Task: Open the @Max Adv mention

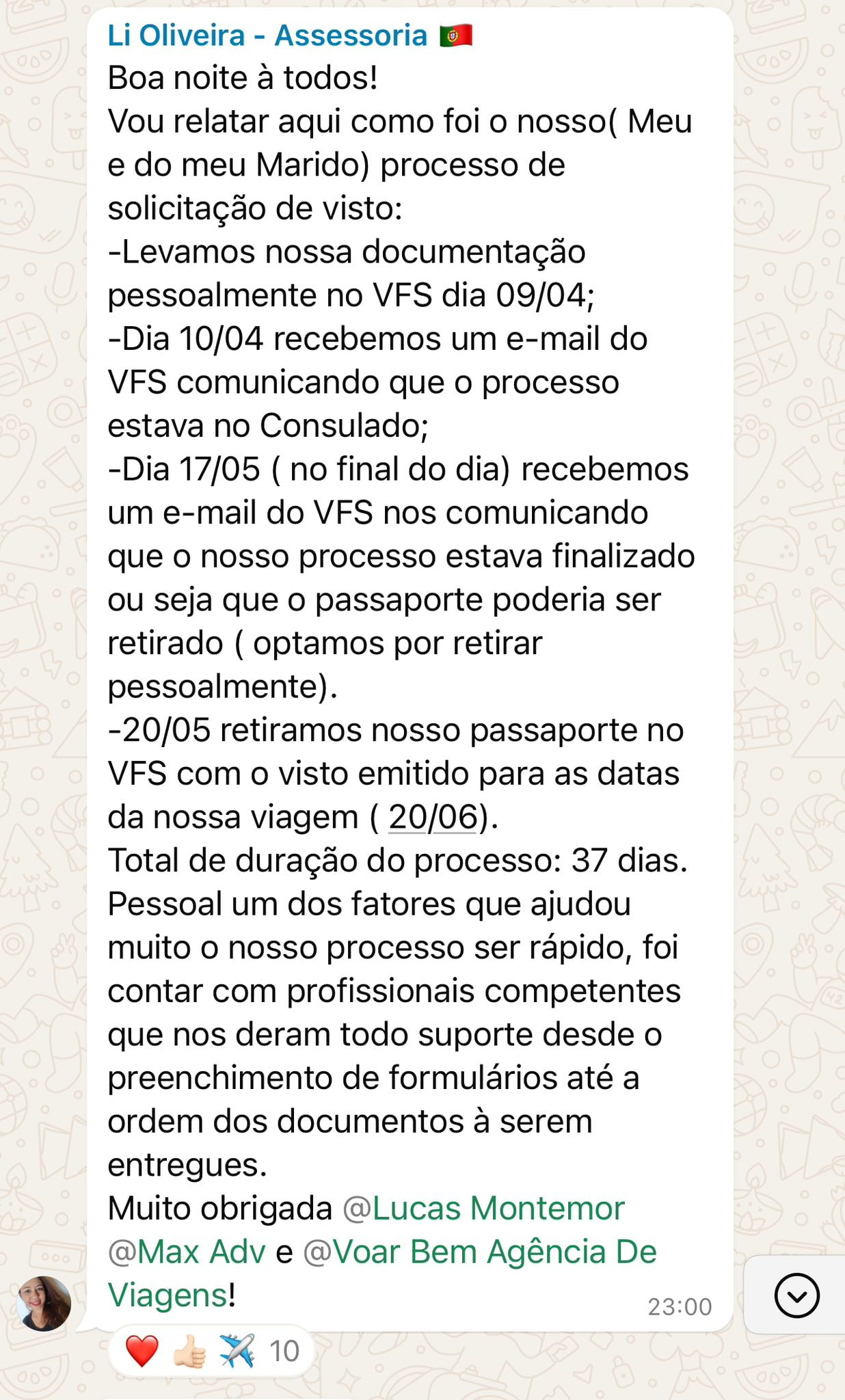Action: 187,1252
